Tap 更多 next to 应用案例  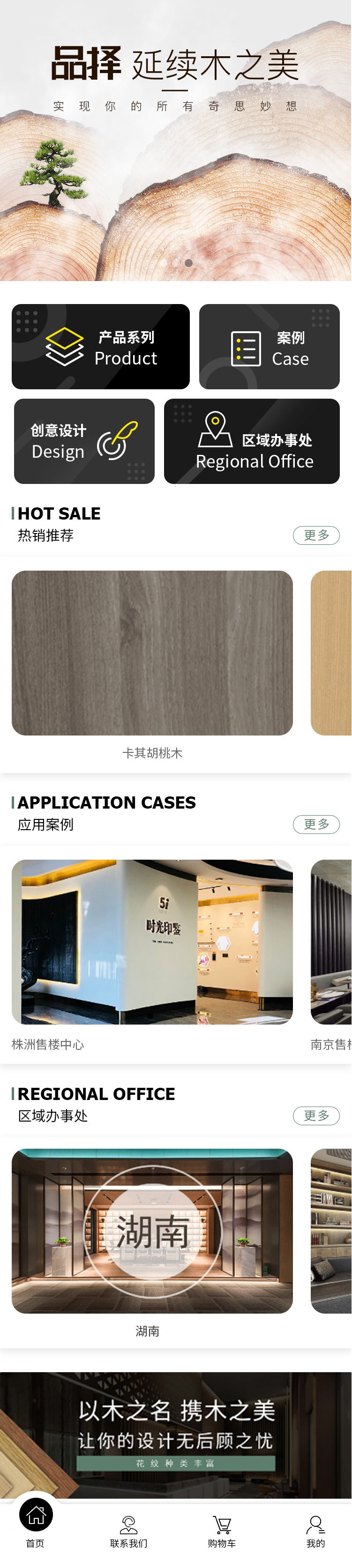click(x=315, y=824)
